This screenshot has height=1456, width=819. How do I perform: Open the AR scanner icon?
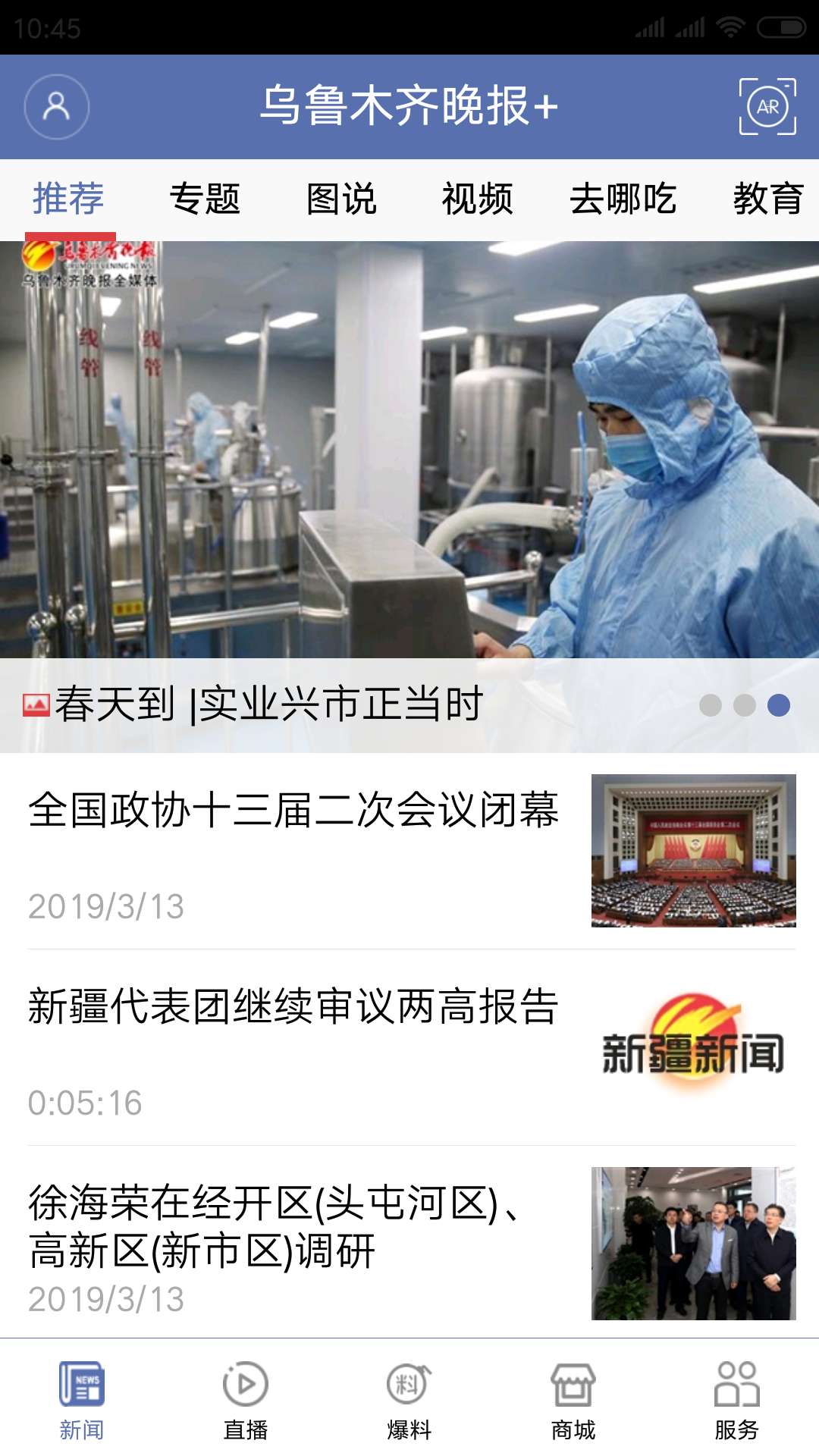point(767,107)
